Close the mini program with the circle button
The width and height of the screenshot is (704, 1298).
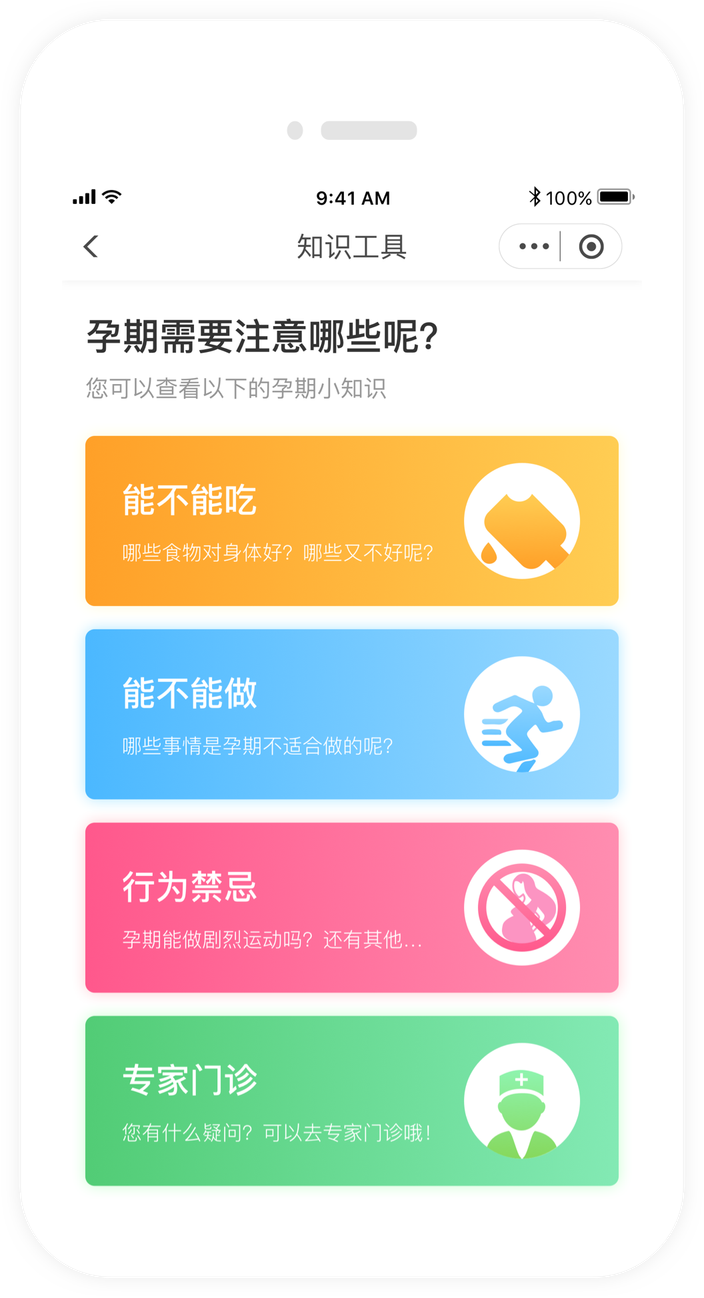(x=591, y=246)
